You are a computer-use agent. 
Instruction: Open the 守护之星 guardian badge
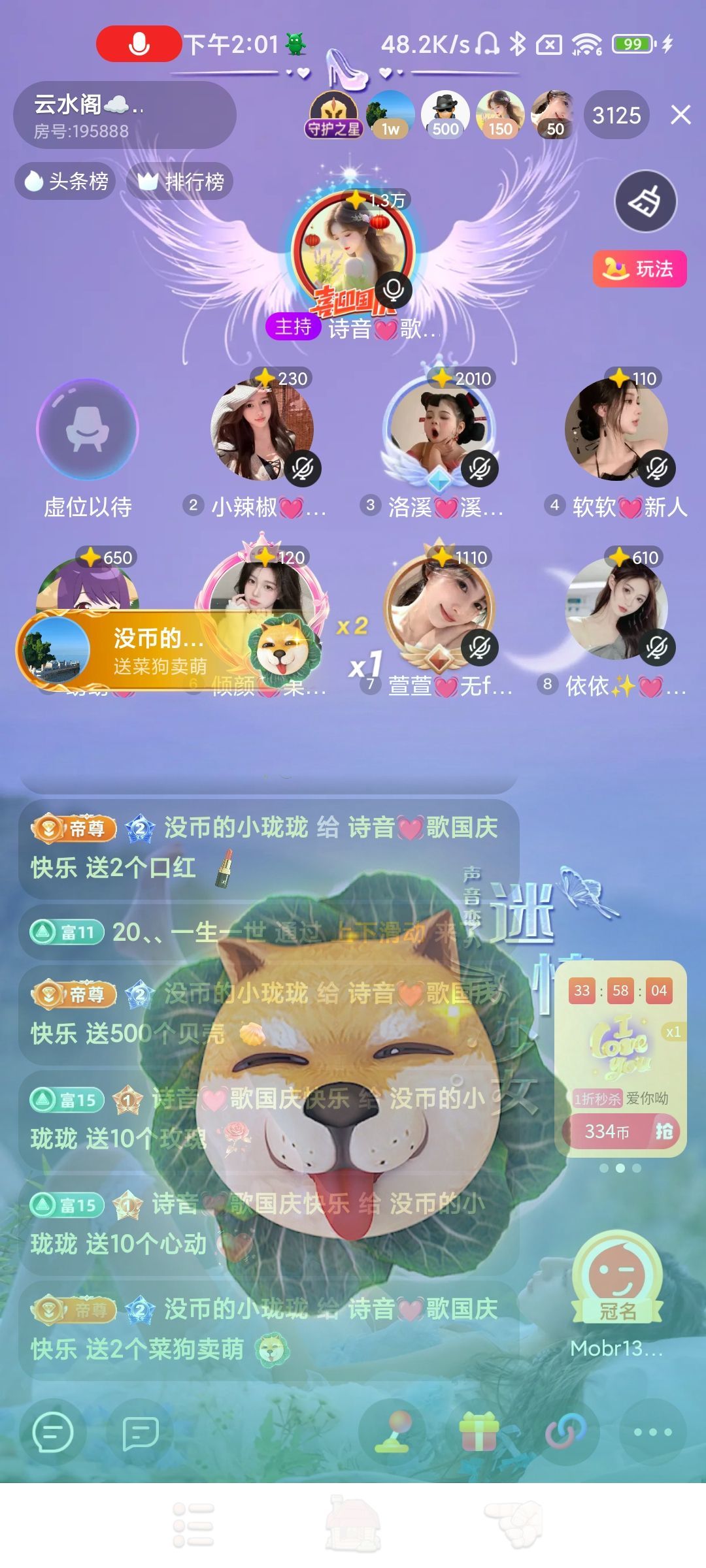pos(333,115)
